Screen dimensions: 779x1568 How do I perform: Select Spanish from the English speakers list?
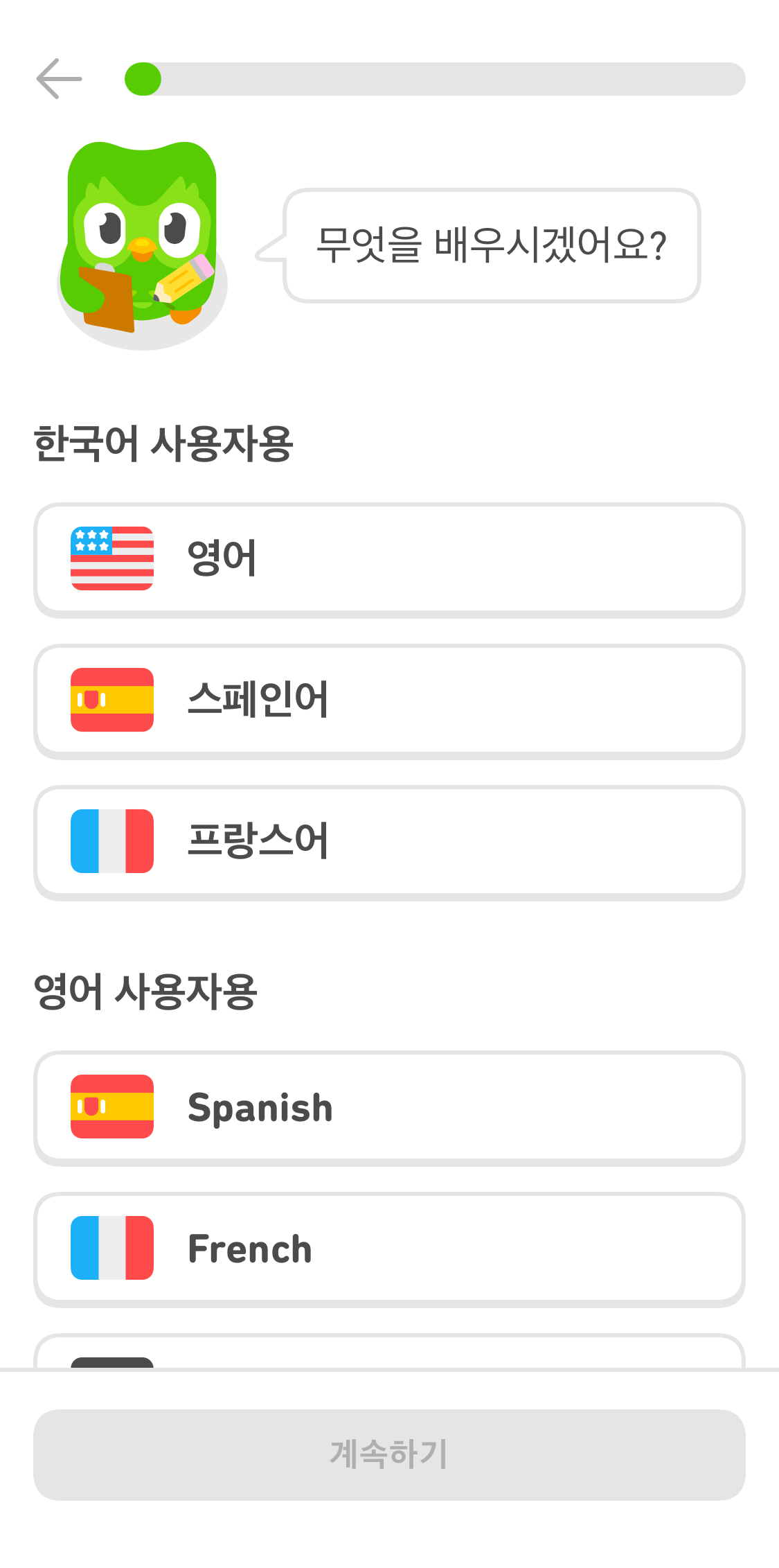tap(389, 1107)
